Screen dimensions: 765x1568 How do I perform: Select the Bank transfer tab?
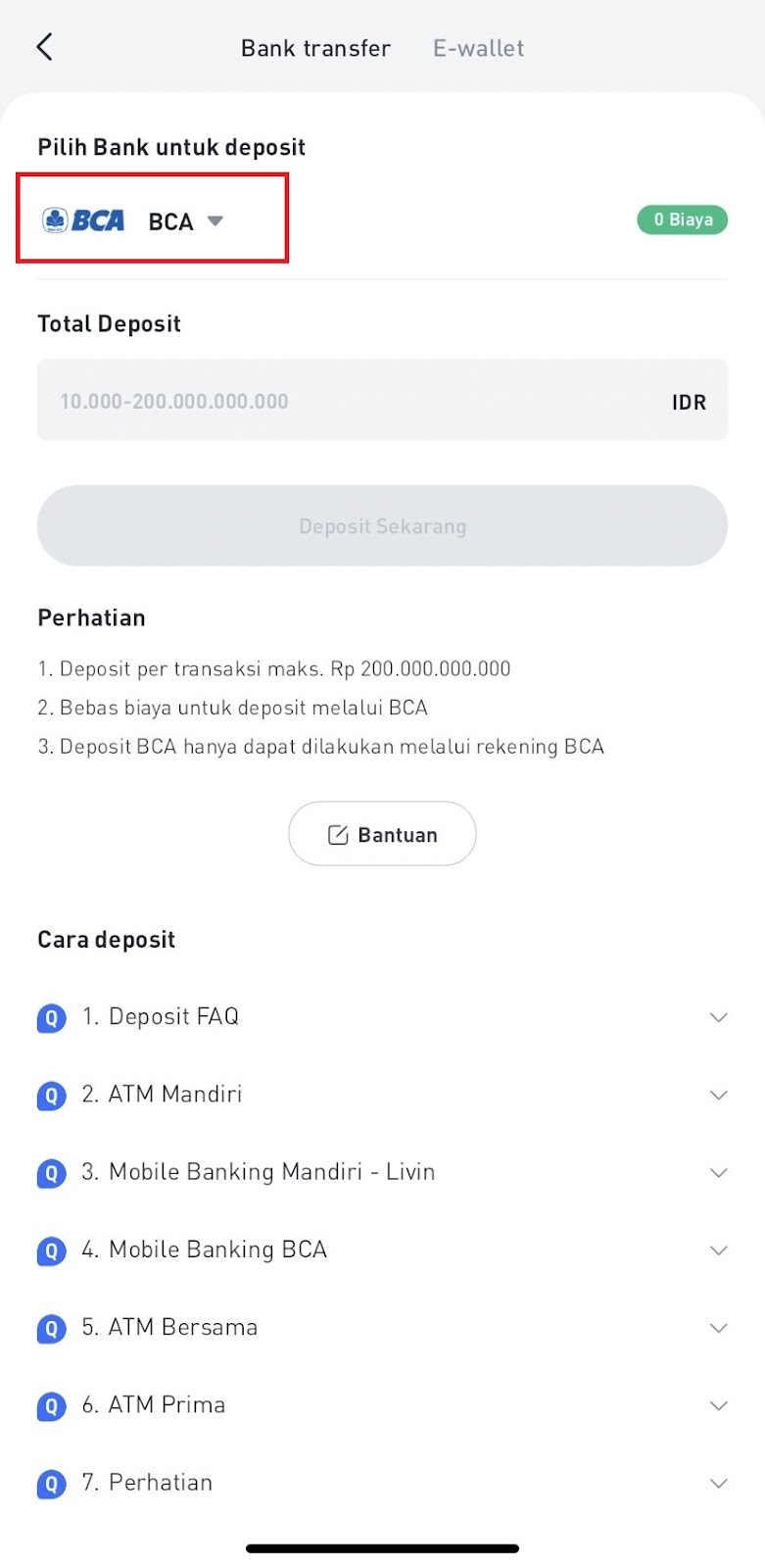pyautogui.click(x=315, y=48)
